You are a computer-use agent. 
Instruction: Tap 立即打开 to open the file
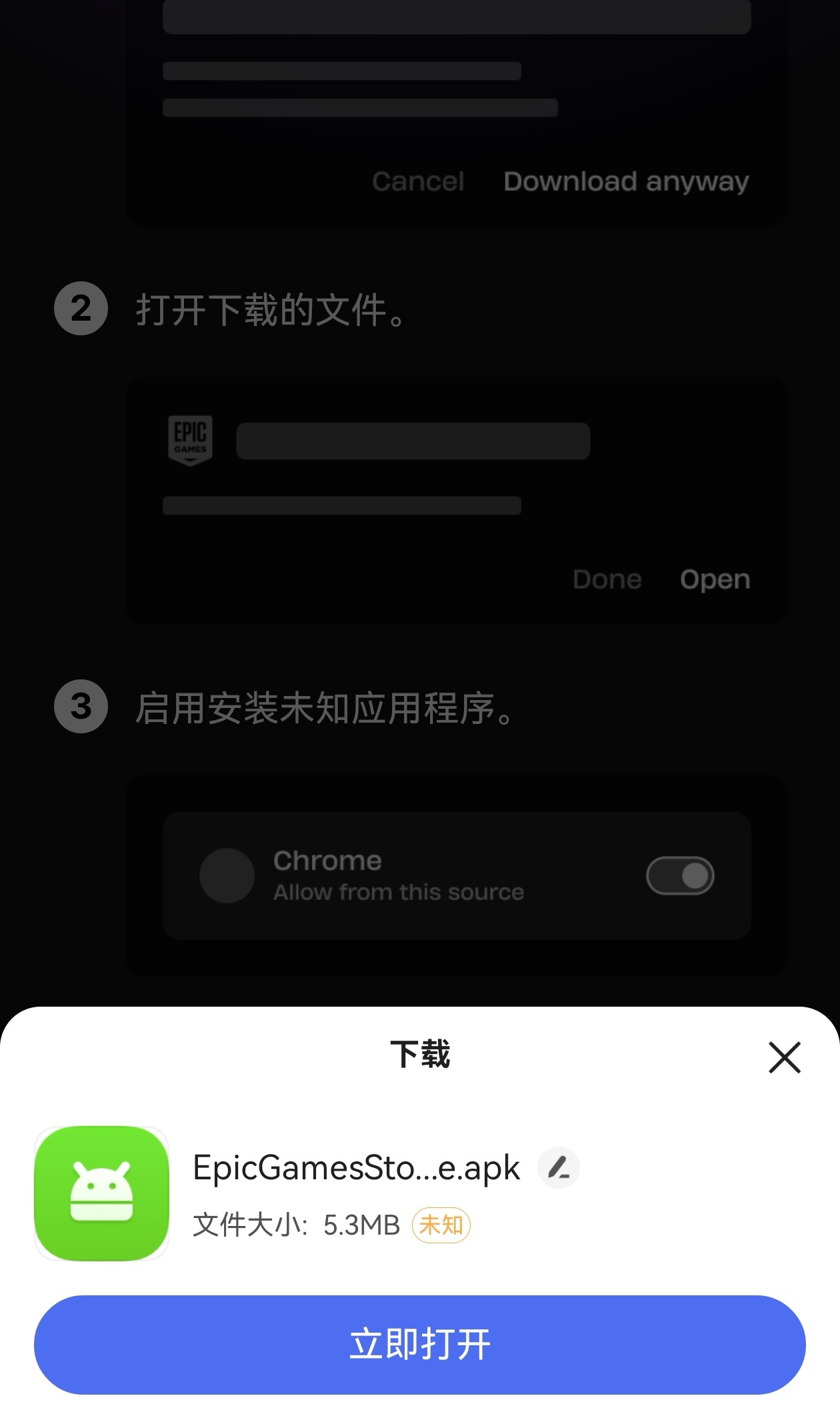420,1344
